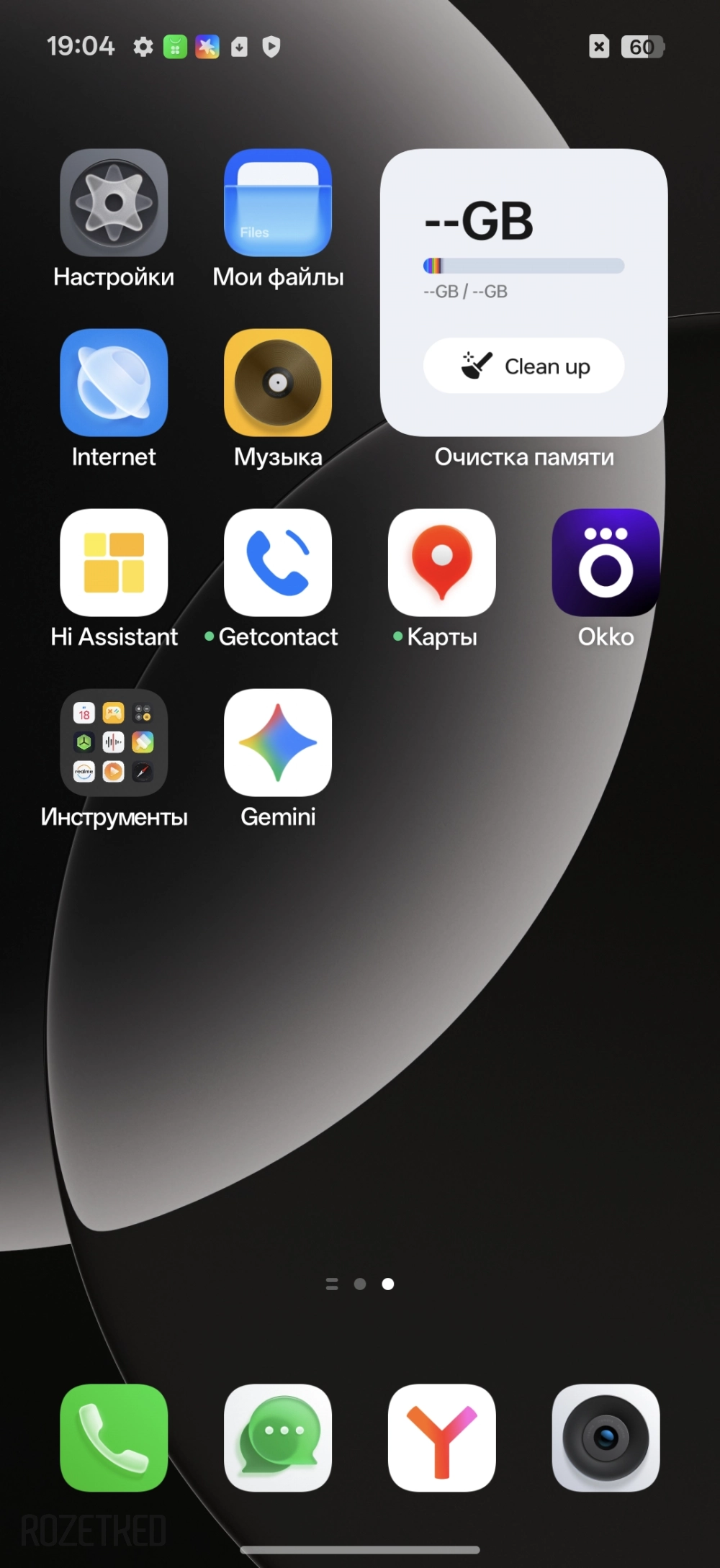This screenshot has width=720, height=1568.
Task: Open the Camera app in dock
Action: pyautogui.click(x=606, y=1438)
